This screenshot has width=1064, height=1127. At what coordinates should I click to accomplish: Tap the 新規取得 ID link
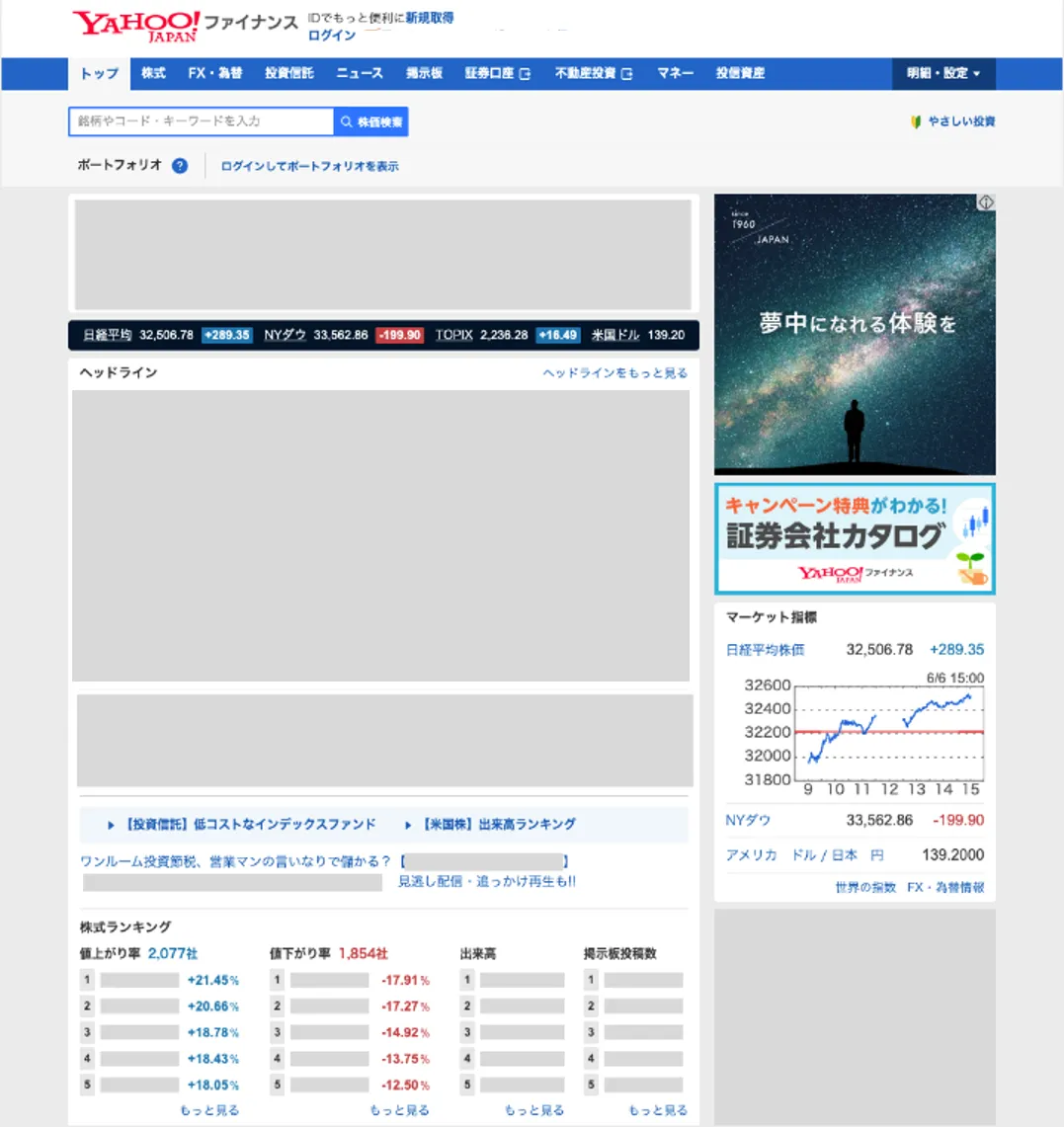click(x=430, y=18)
